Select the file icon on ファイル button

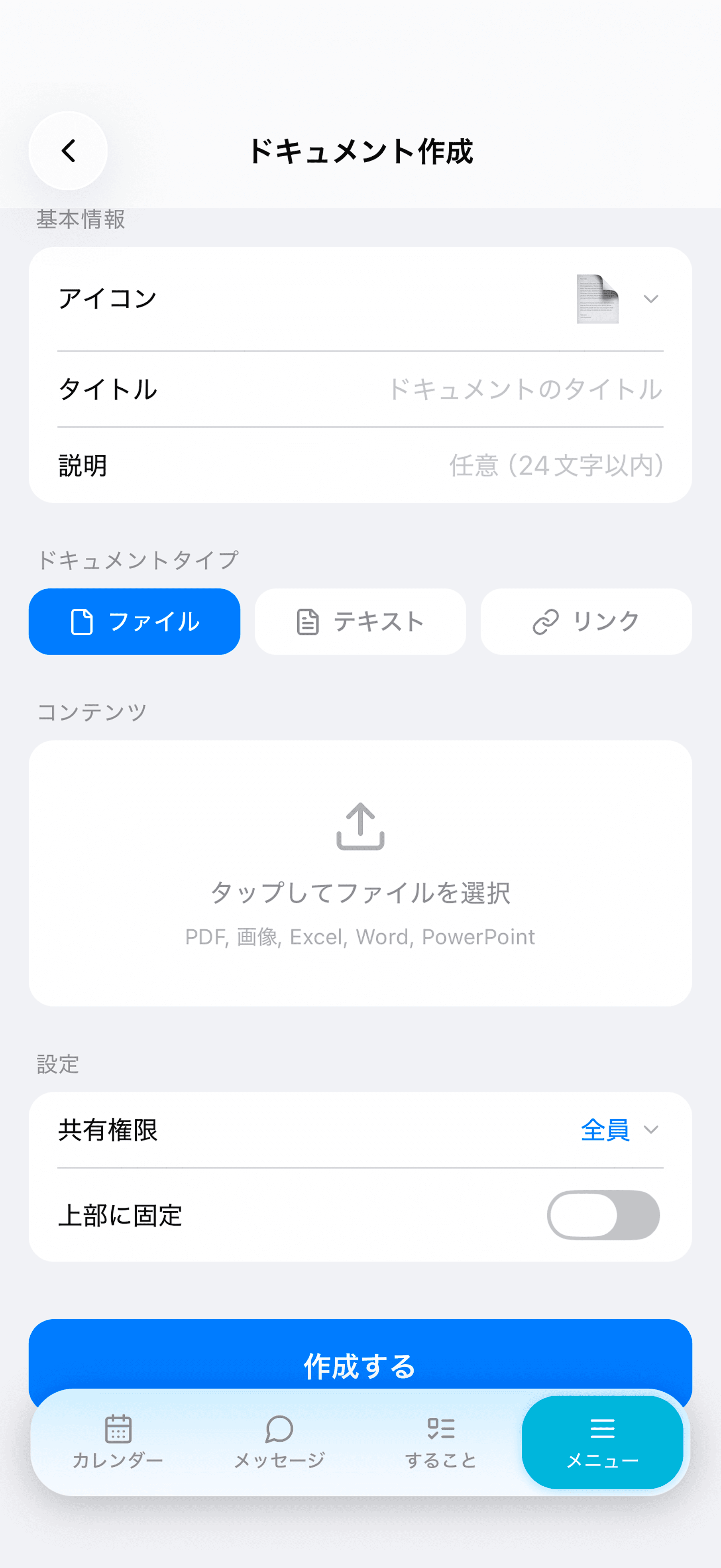coord(82,621)
